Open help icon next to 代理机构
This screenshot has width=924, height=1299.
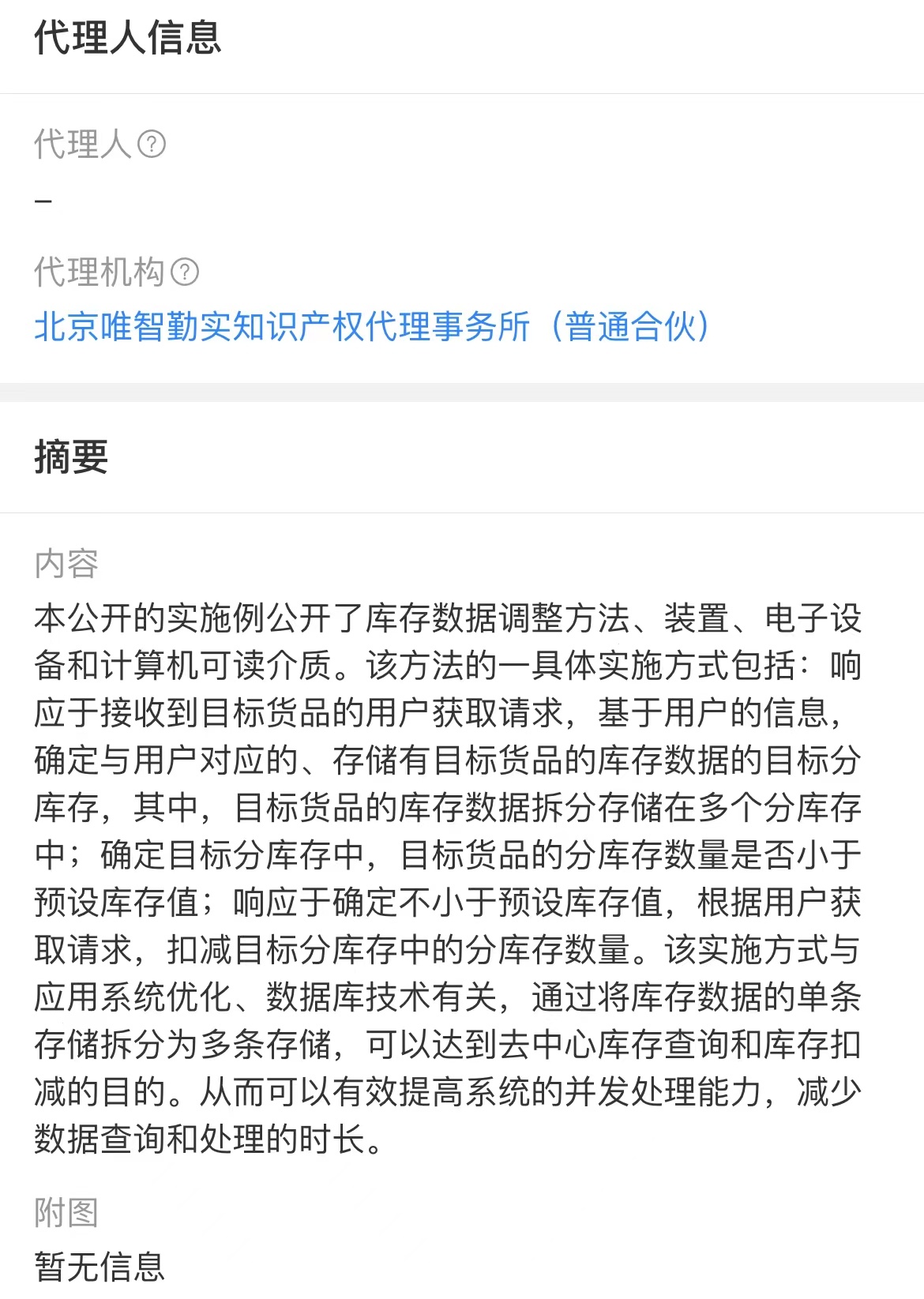tap(185, 272)
